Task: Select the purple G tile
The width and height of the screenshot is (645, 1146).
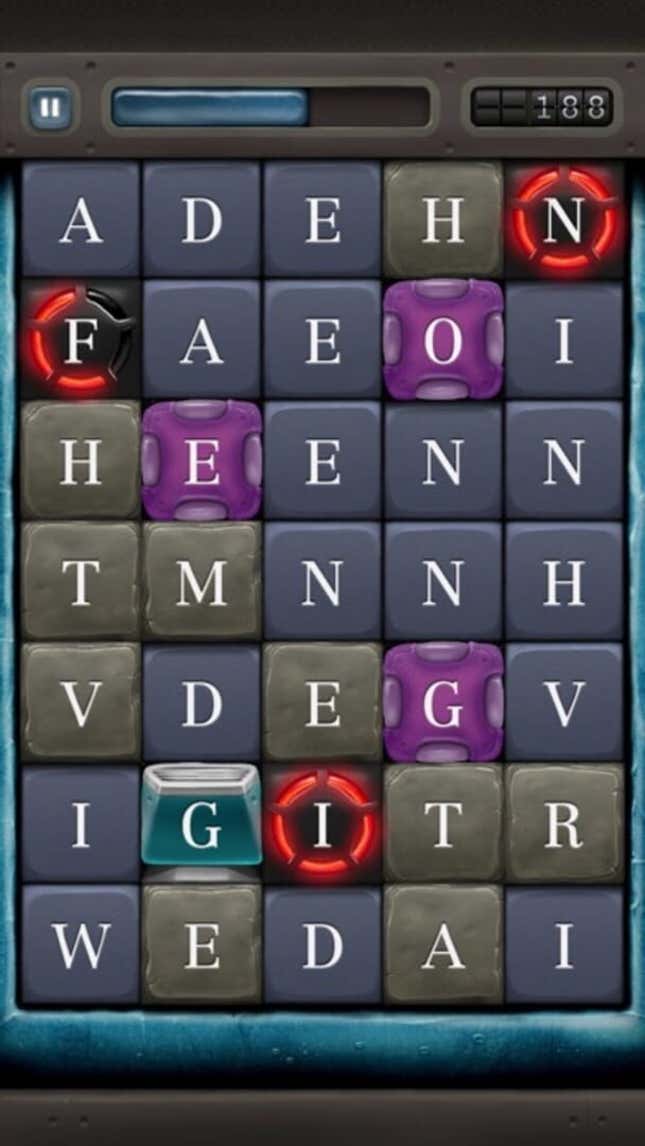Action: pos(442,704)
